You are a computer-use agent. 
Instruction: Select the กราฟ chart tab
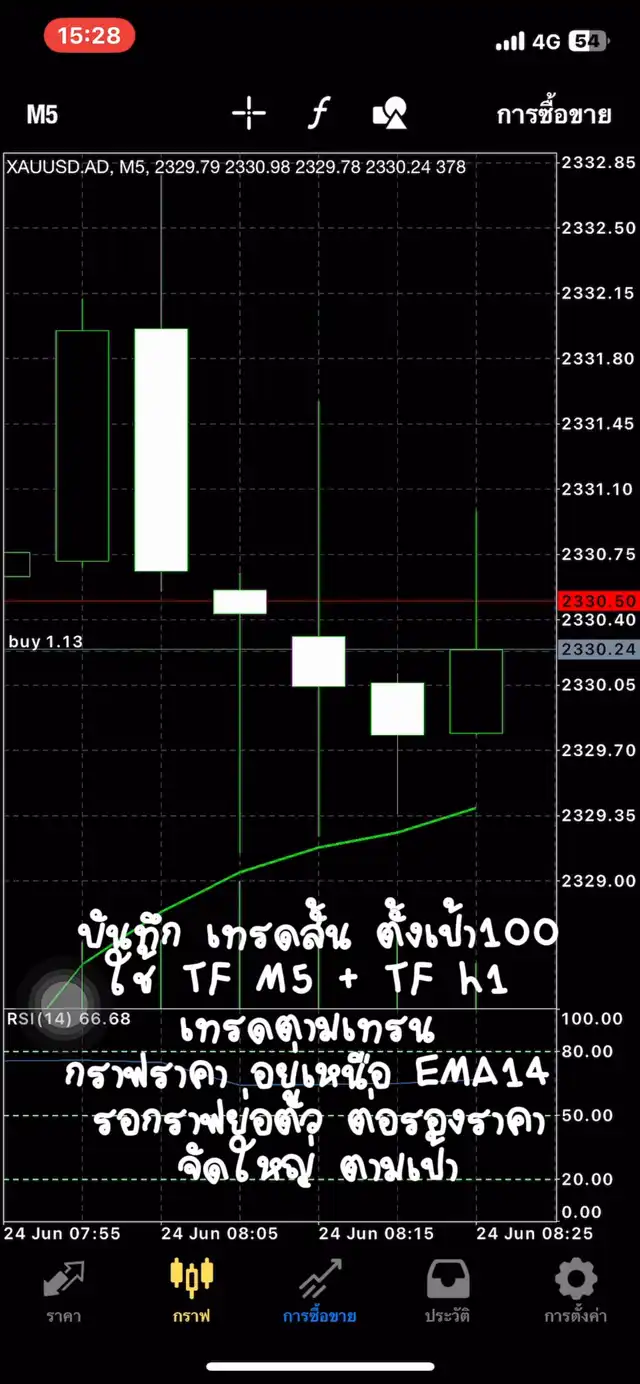tap(191, 1291)
